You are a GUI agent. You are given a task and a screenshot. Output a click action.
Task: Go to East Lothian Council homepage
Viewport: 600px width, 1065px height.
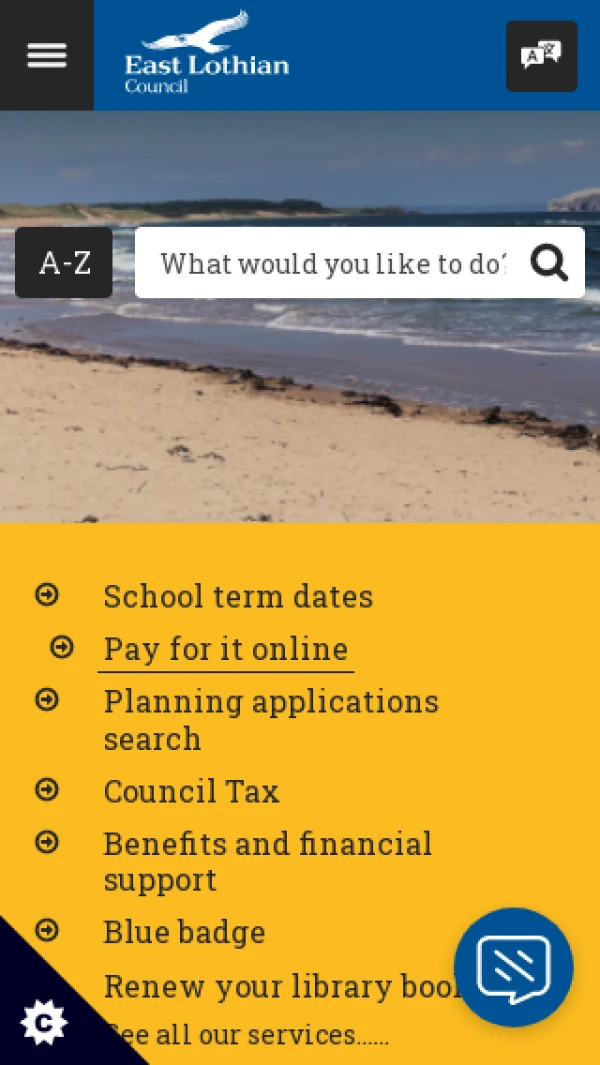tap(207, 55)
